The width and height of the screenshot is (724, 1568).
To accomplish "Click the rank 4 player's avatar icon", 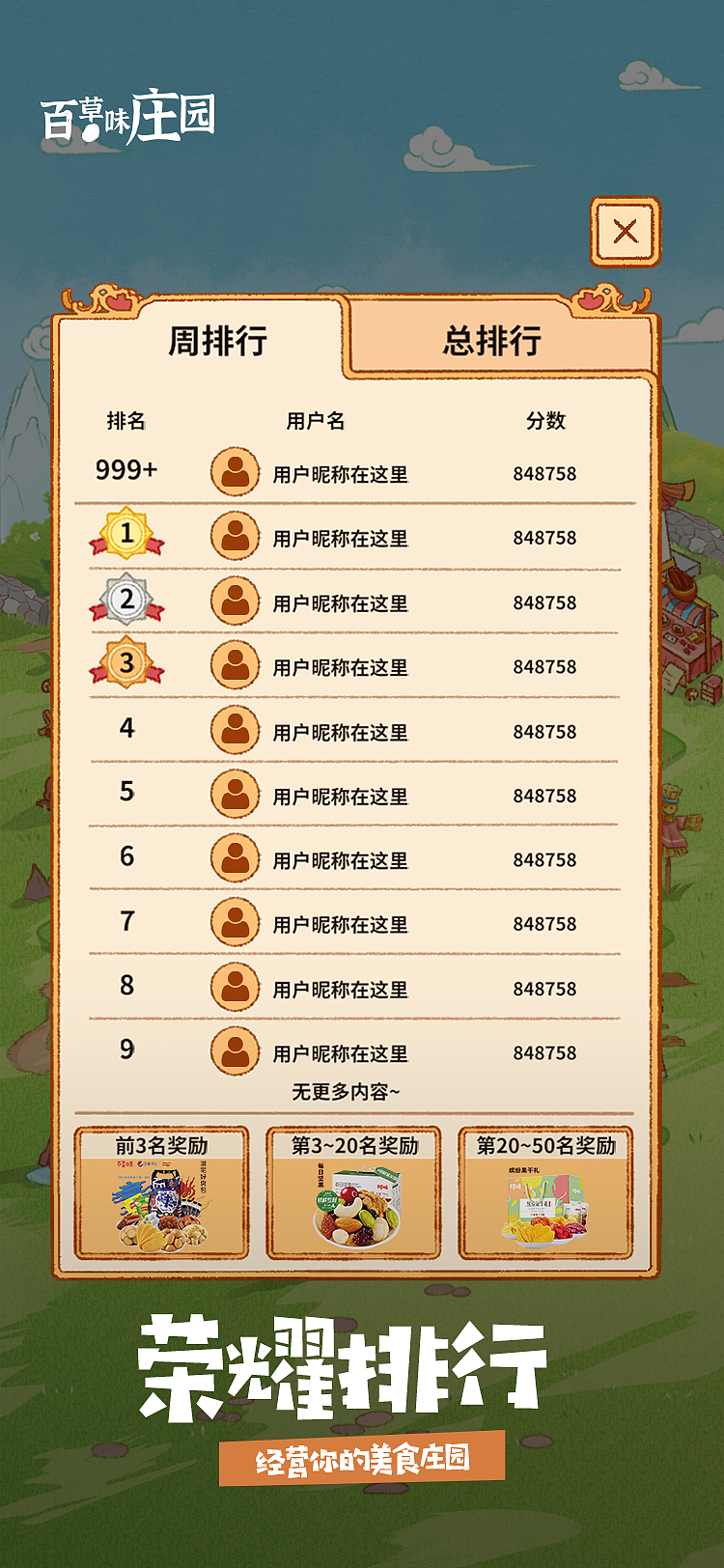I will (235, 731).
